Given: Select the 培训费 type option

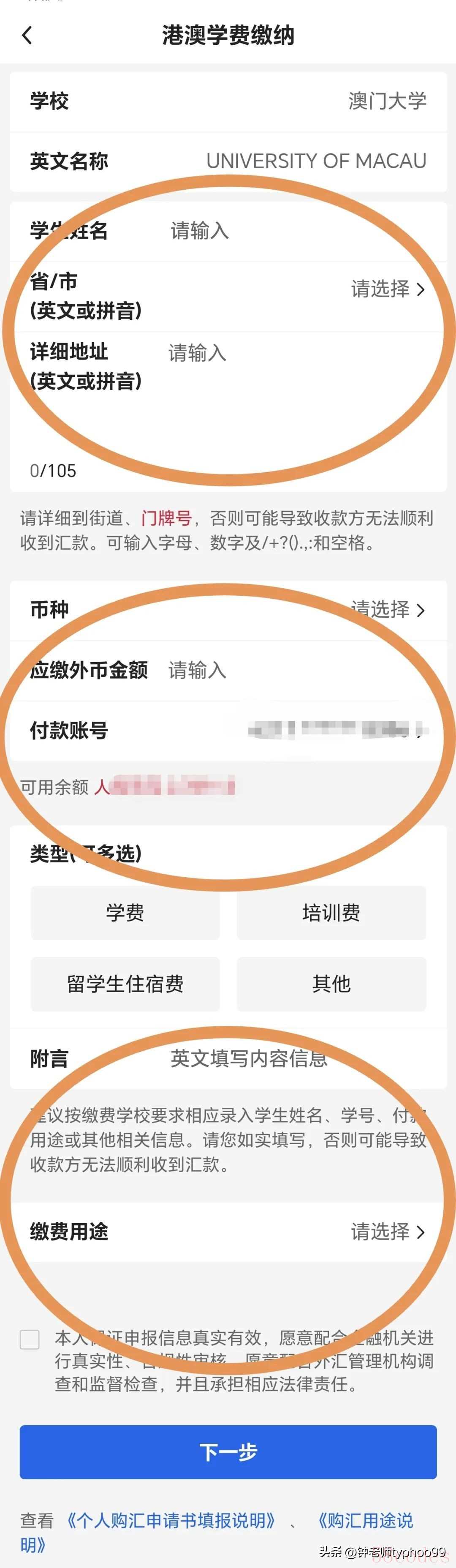Looking at the screenshot, I should click(331, 912).
